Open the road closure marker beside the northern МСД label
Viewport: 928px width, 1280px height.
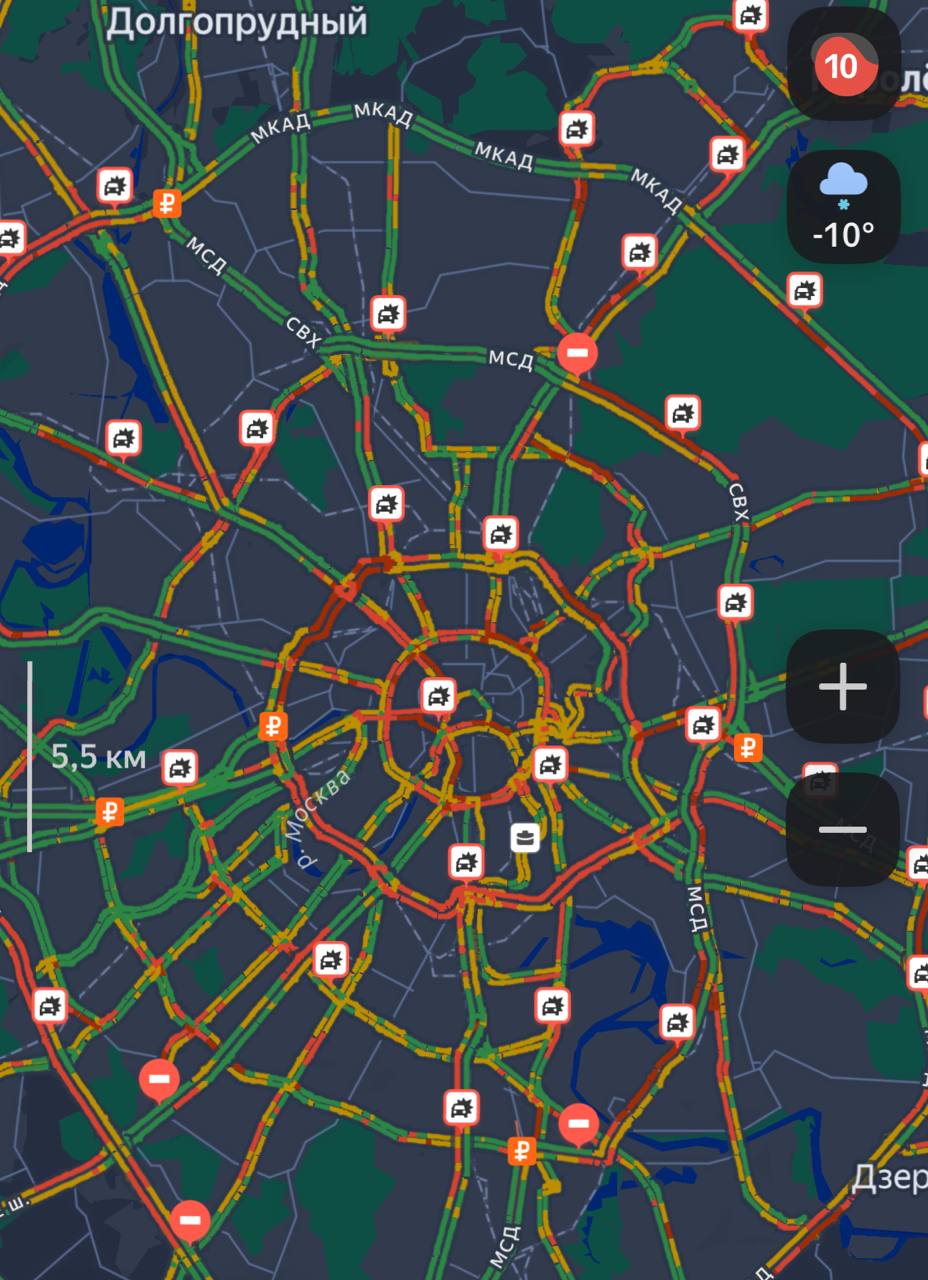tap(577, 353)
